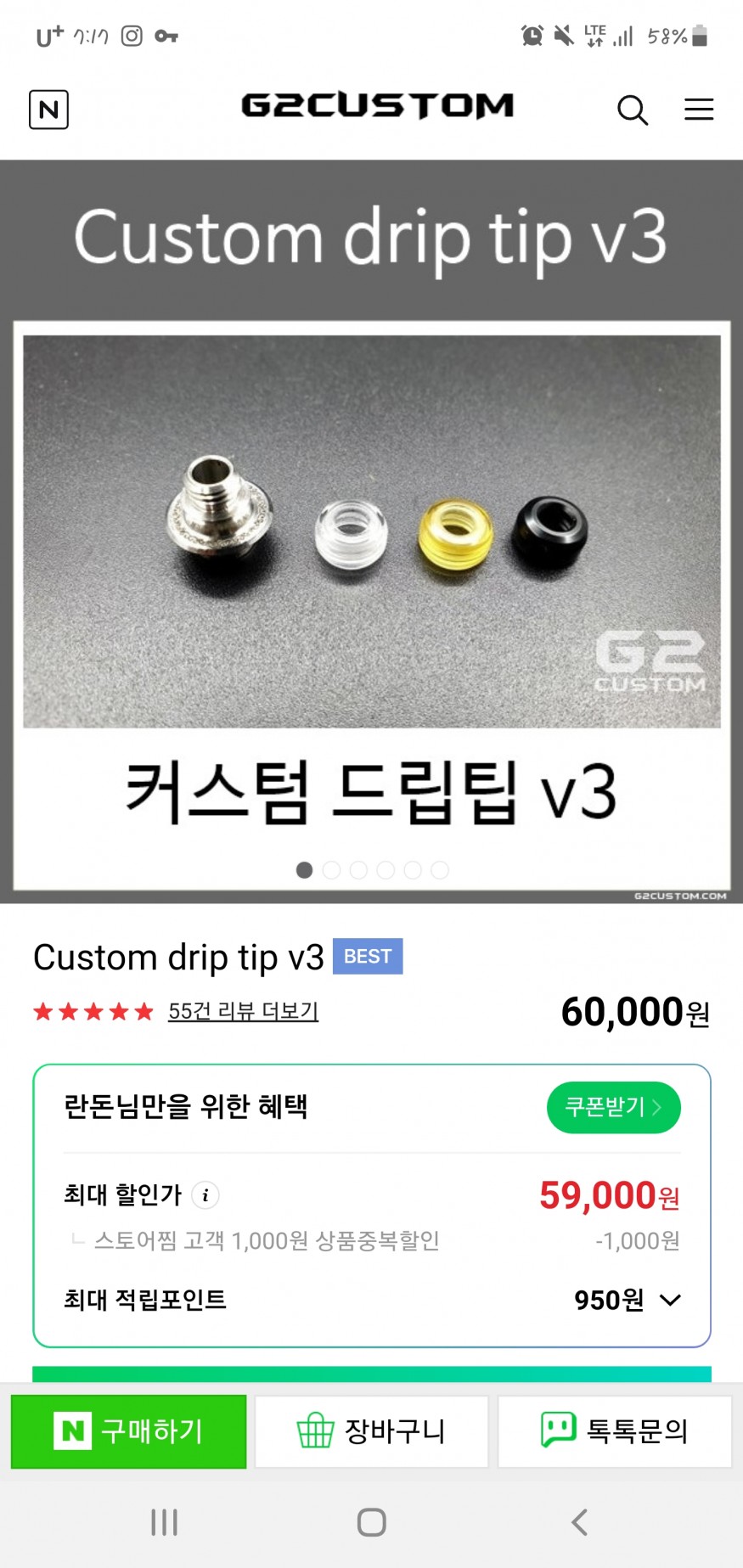Image resolution: width=743 pixels, height=1568 pixels.
Task: Get the coupon with 쿠폰받기
Action: [x=613, y=1107]
